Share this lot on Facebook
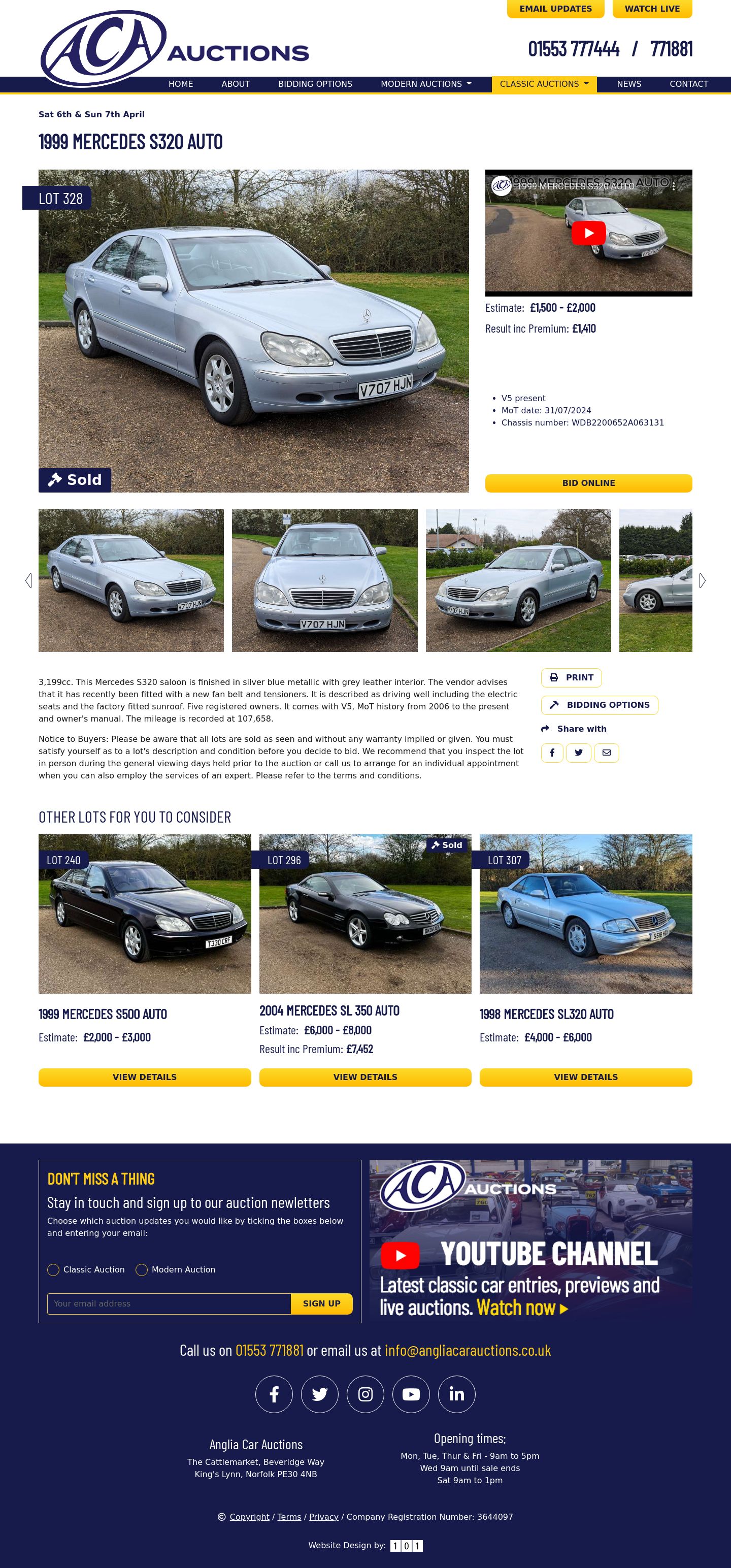731x1568 pixels. 551,753
